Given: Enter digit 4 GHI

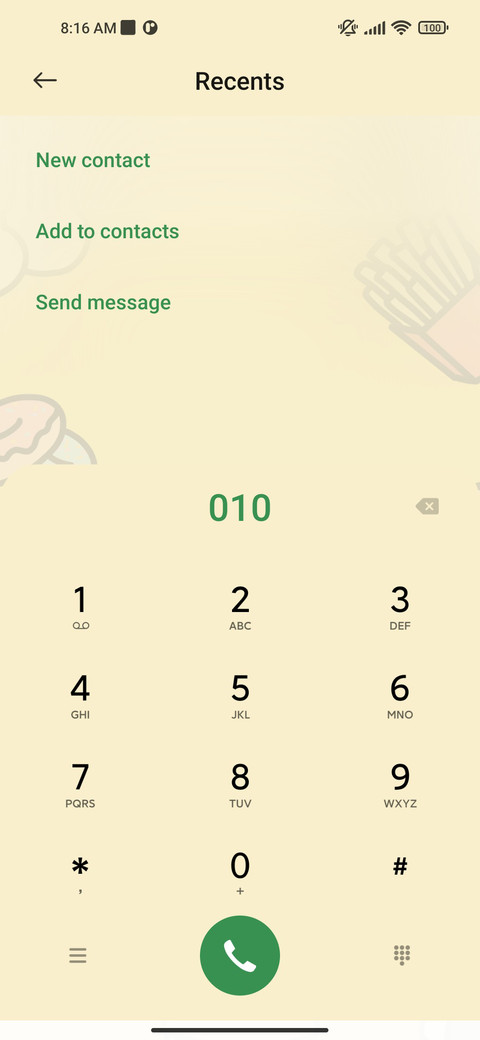Looking at the screenshot, I should pyautogui.click(x=80, y=696).
